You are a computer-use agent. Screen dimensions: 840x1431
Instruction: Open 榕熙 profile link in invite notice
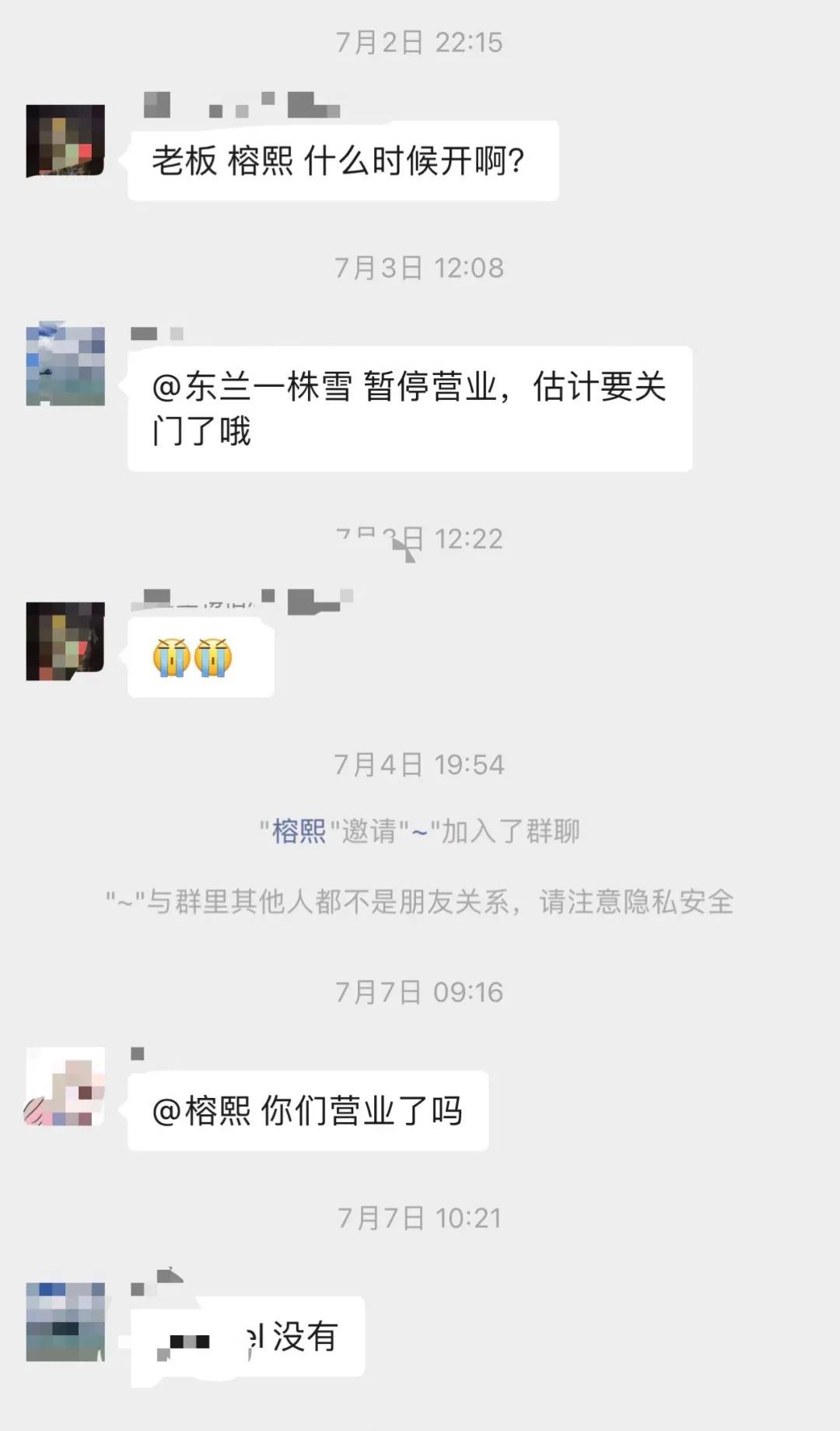(x=299, y=831)
